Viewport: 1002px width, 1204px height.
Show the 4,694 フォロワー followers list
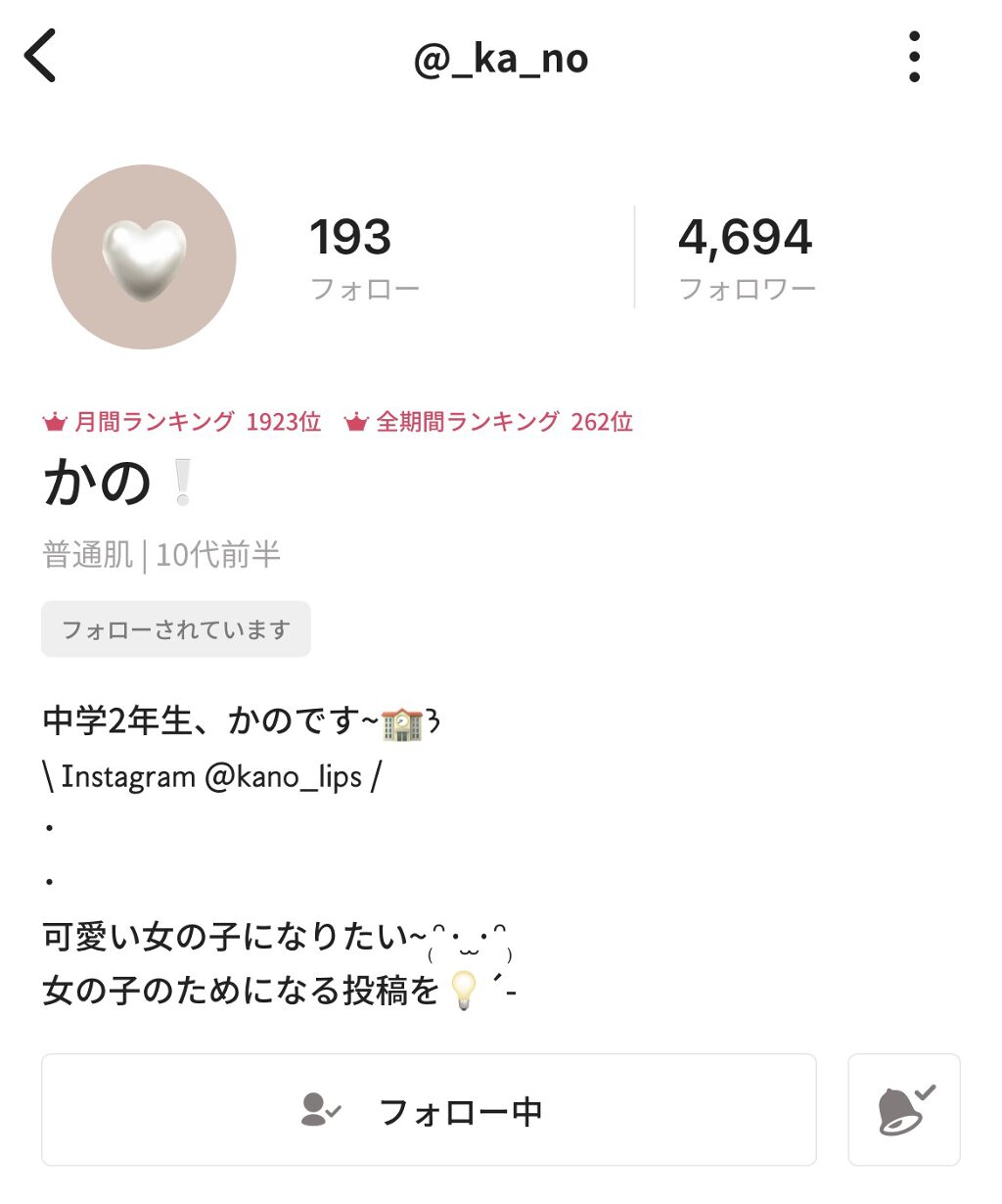coord(746,257)
